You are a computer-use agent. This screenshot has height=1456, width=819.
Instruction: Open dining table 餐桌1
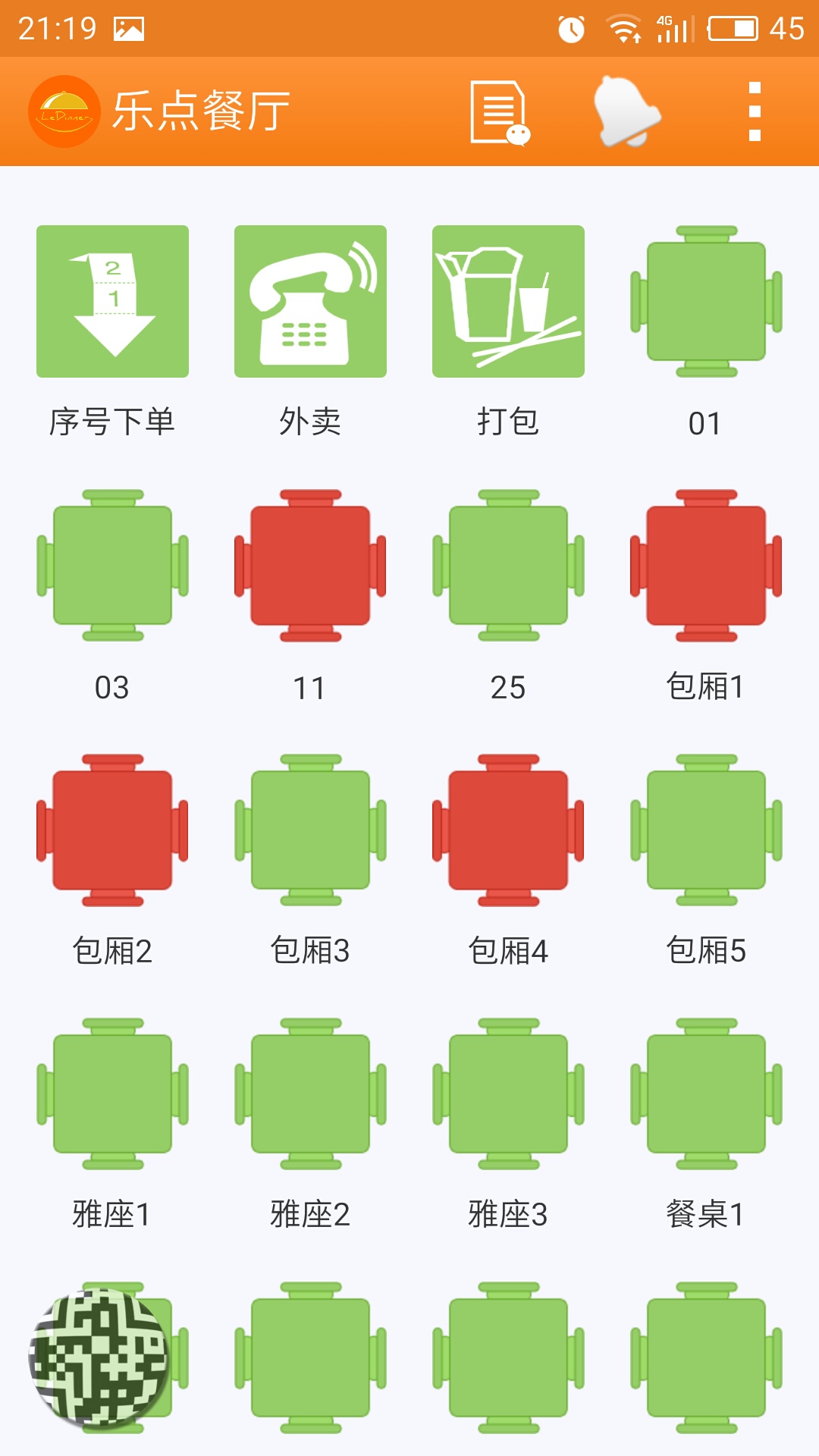click(706, 1094)
